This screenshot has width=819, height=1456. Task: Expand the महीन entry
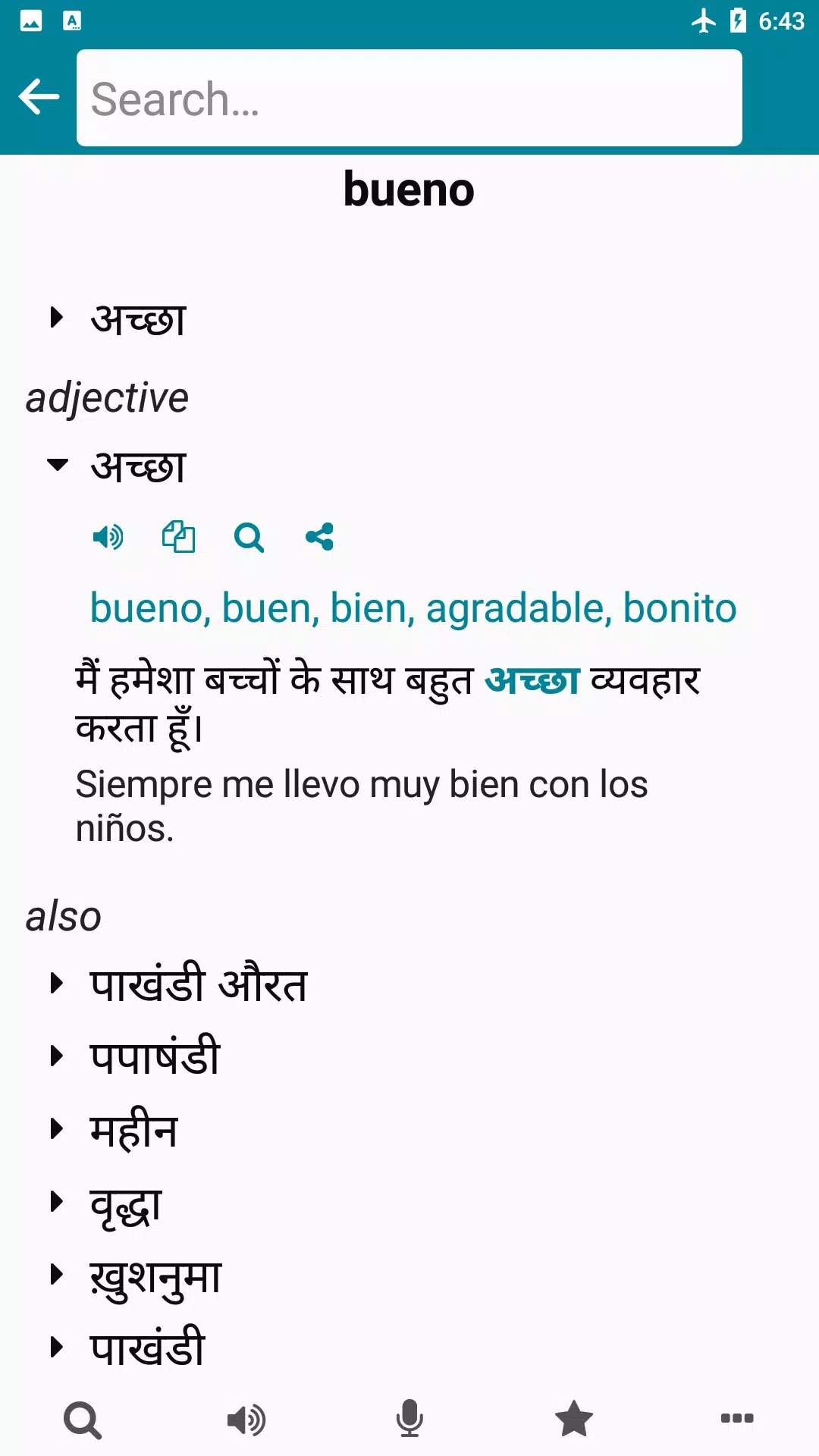point(57,1128)
